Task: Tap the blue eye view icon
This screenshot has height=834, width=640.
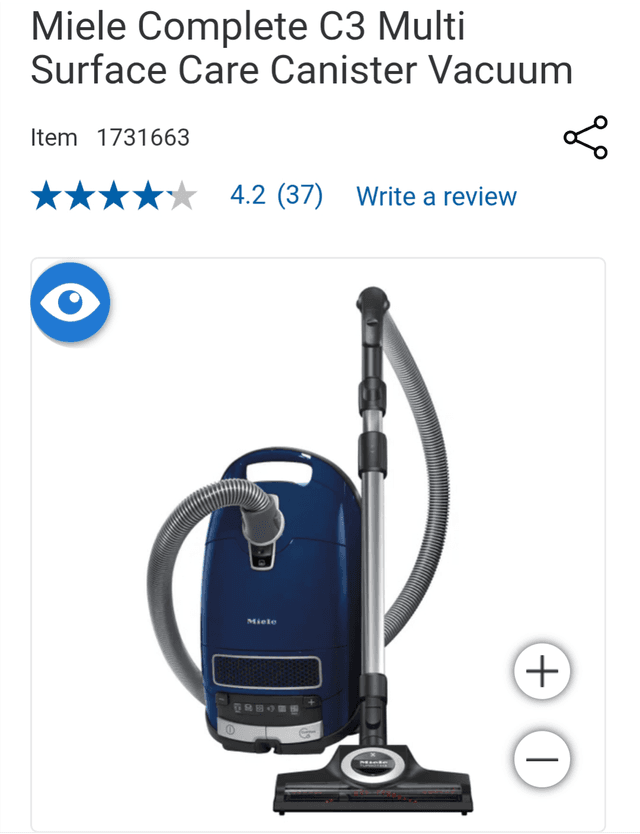Action: [69, 302]
